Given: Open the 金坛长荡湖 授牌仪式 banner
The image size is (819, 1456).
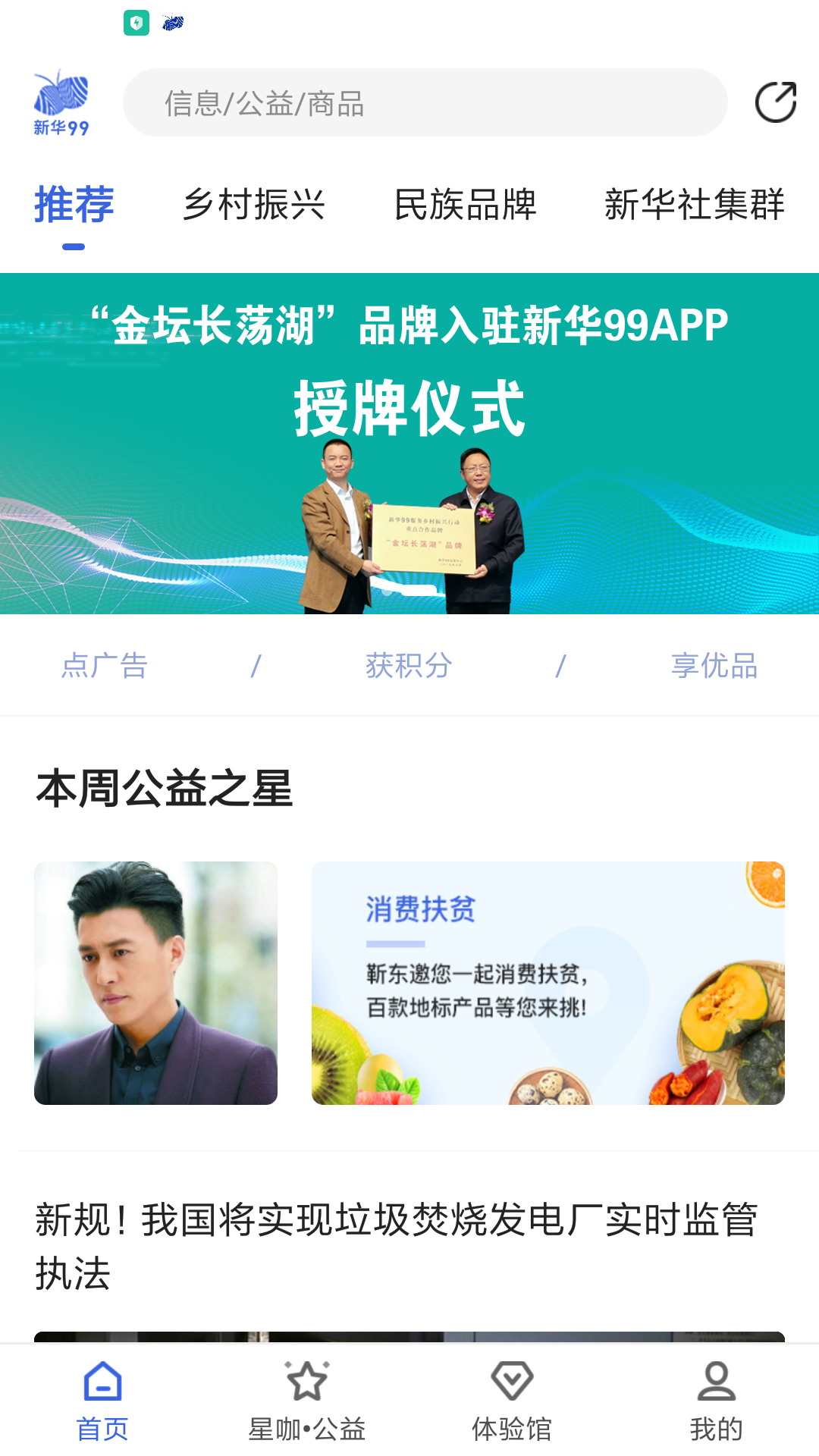Looking at the screenshot, I should (x=409, y=444).
